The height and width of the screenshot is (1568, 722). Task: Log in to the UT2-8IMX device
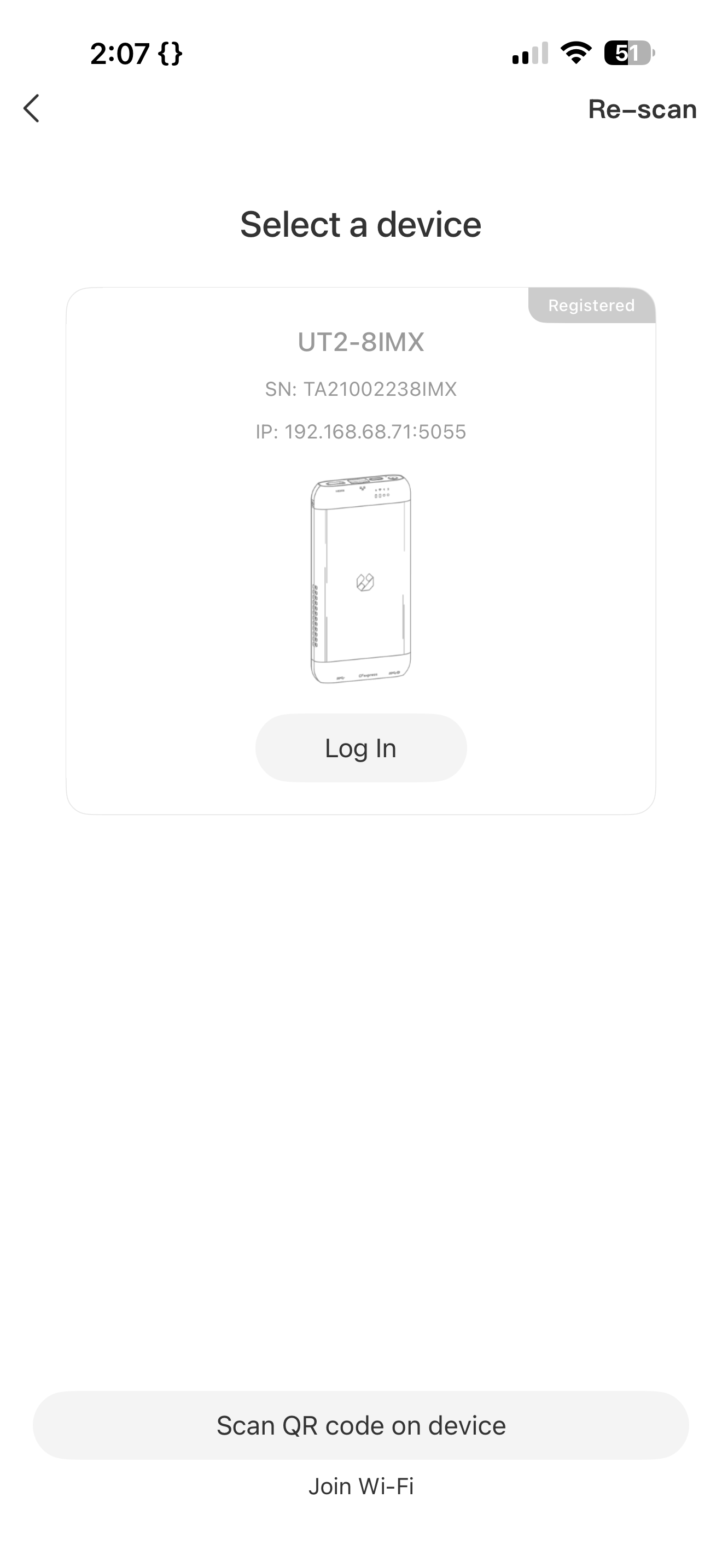point(361,747)
